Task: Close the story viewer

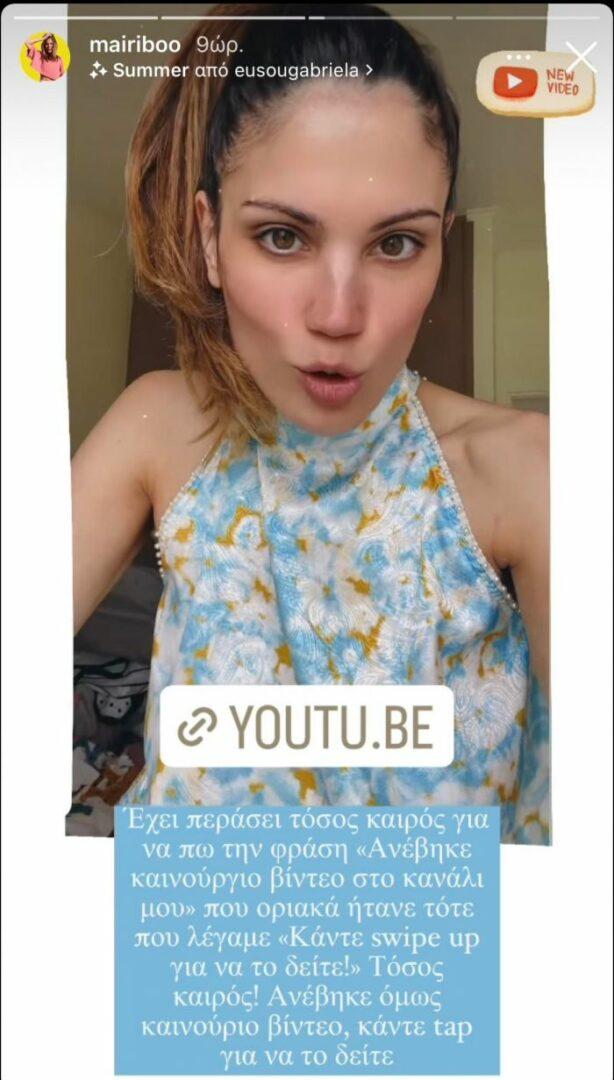Action: coord(581,57)
